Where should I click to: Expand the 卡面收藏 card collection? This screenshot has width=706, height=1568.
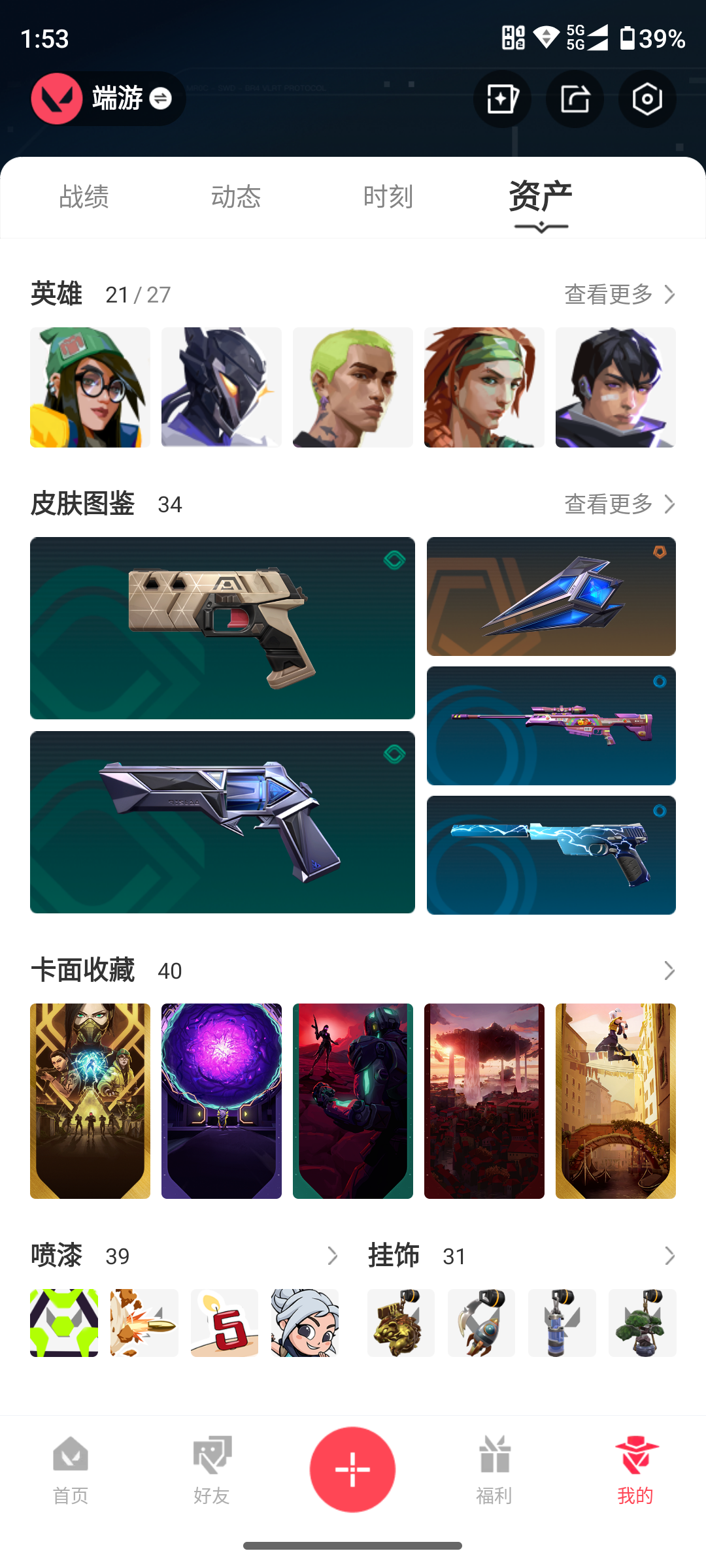pos(669,971)
